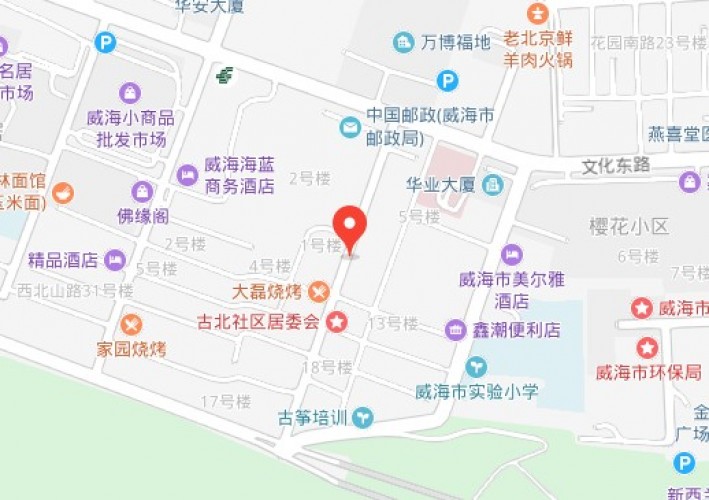Viewport: 709px width, 500px height.
Task: Select 鑫潮便利店 shop marker
Action: pos(455,329)
